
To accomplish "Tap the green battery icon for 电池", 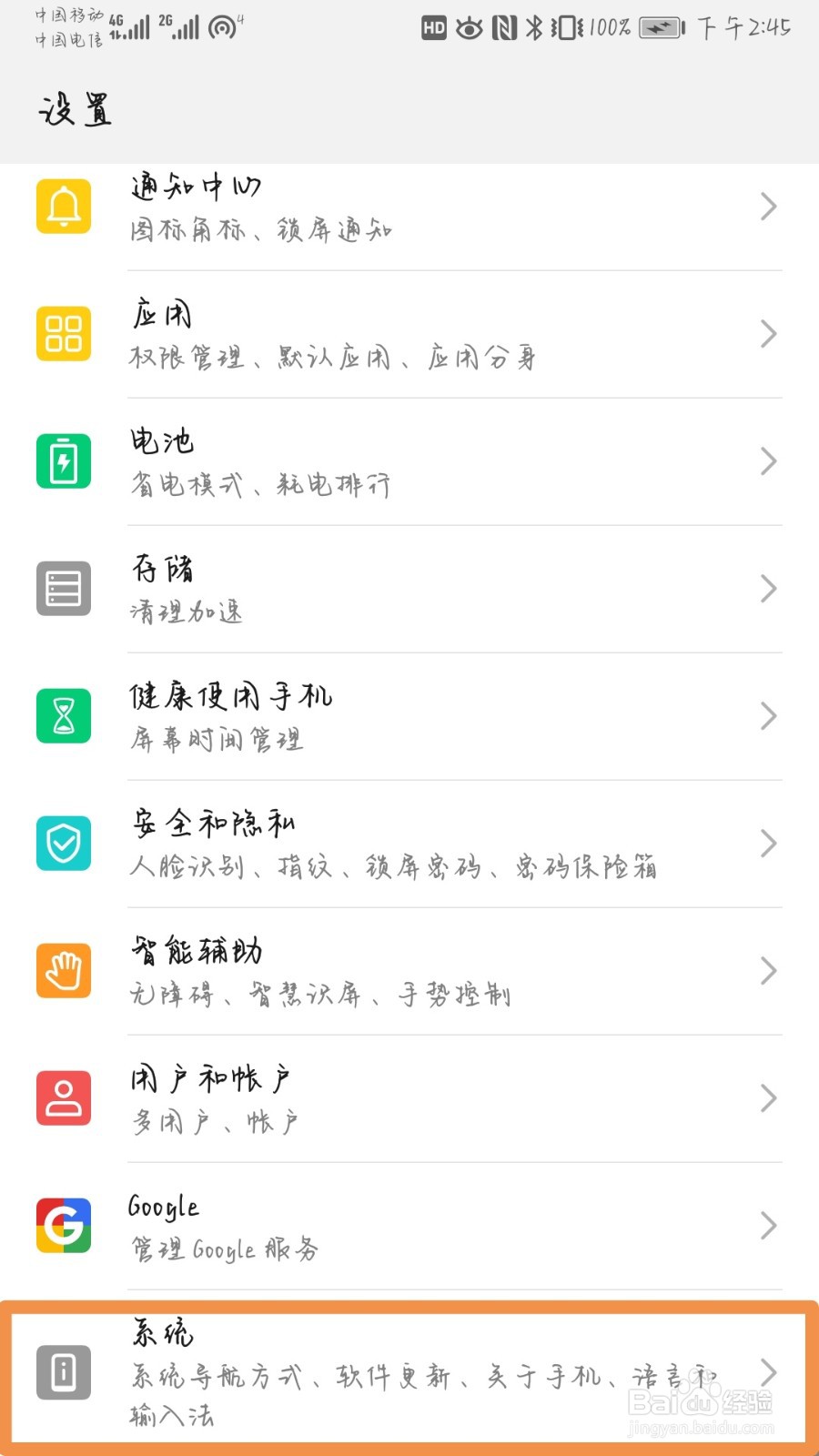I will click(63, 461).
